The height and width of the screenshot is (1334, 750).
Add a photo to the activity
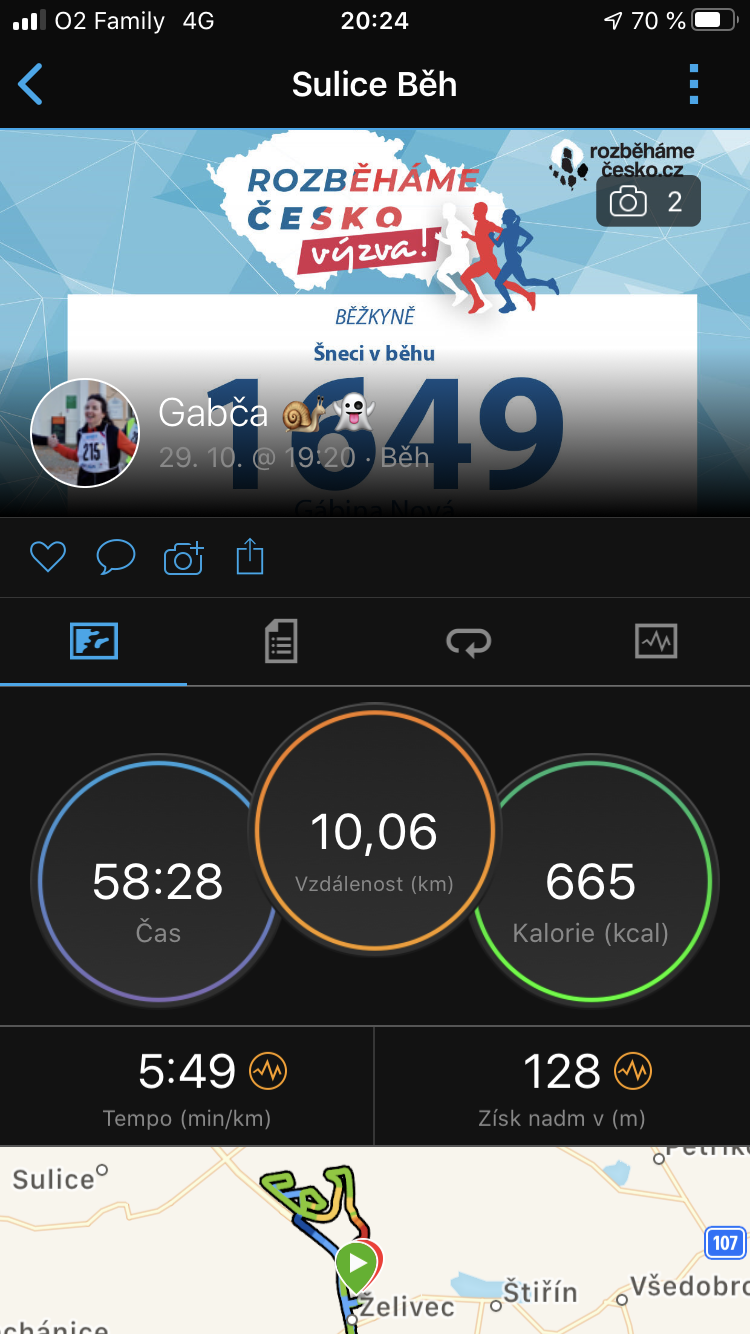click(x=183, y=557)
